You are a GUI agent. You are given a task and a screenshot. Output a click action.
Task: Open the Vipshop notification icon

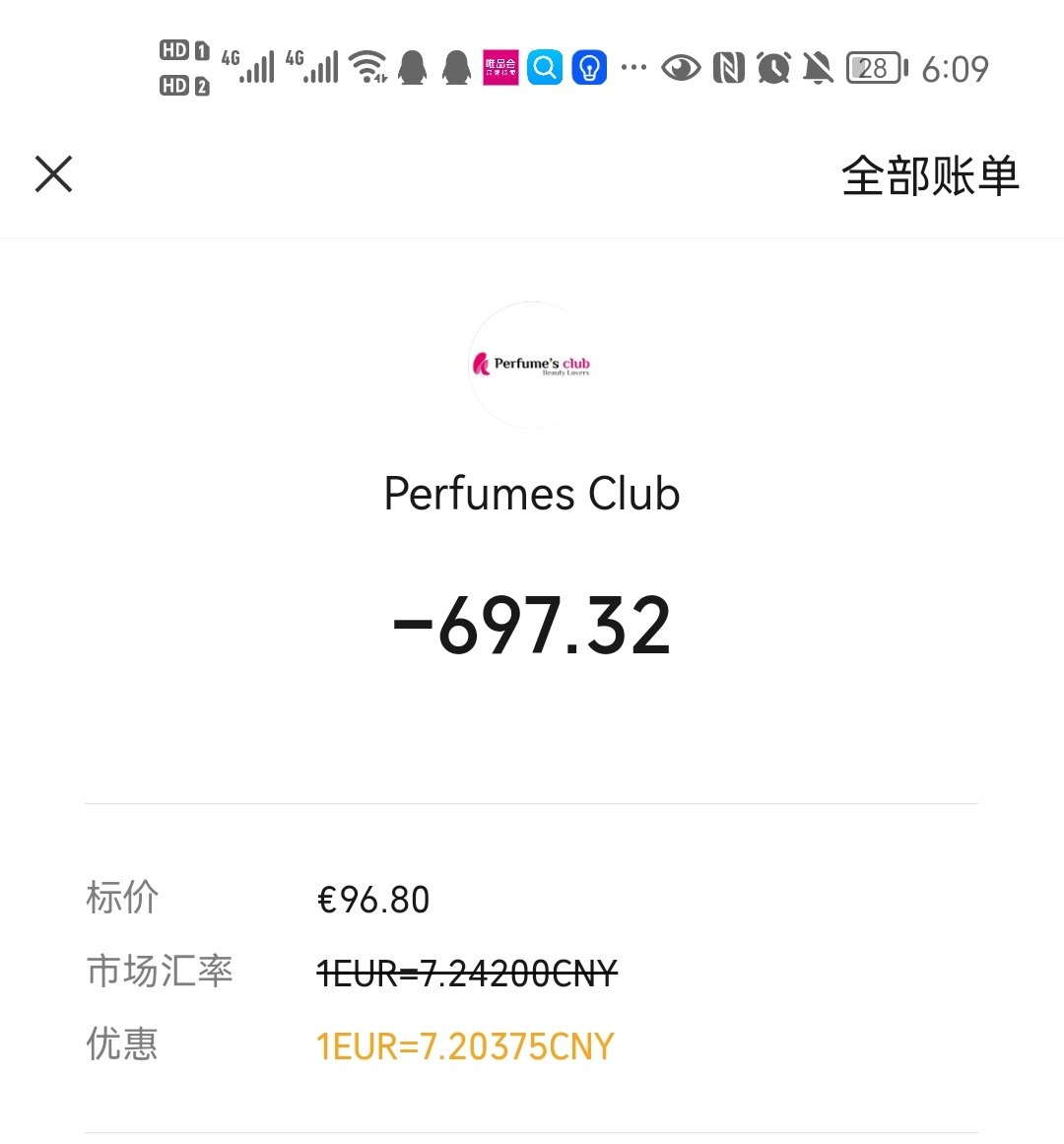point(499,67)
